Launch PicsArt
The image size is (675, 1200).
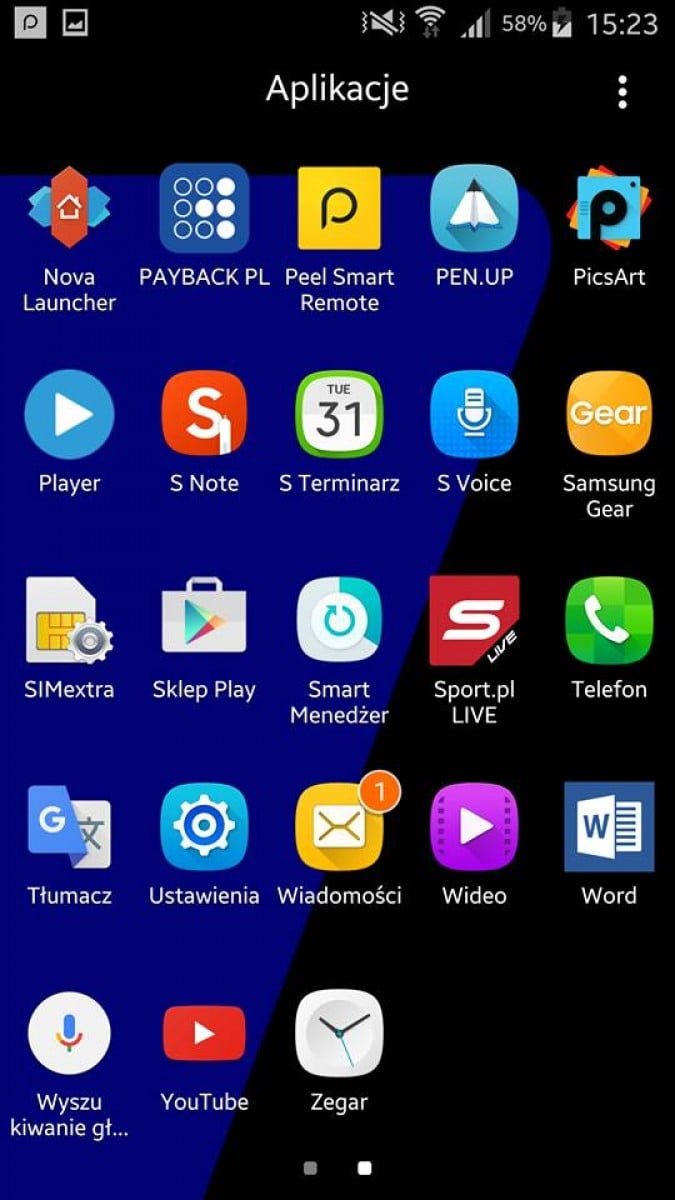click(x=609, y=208)
